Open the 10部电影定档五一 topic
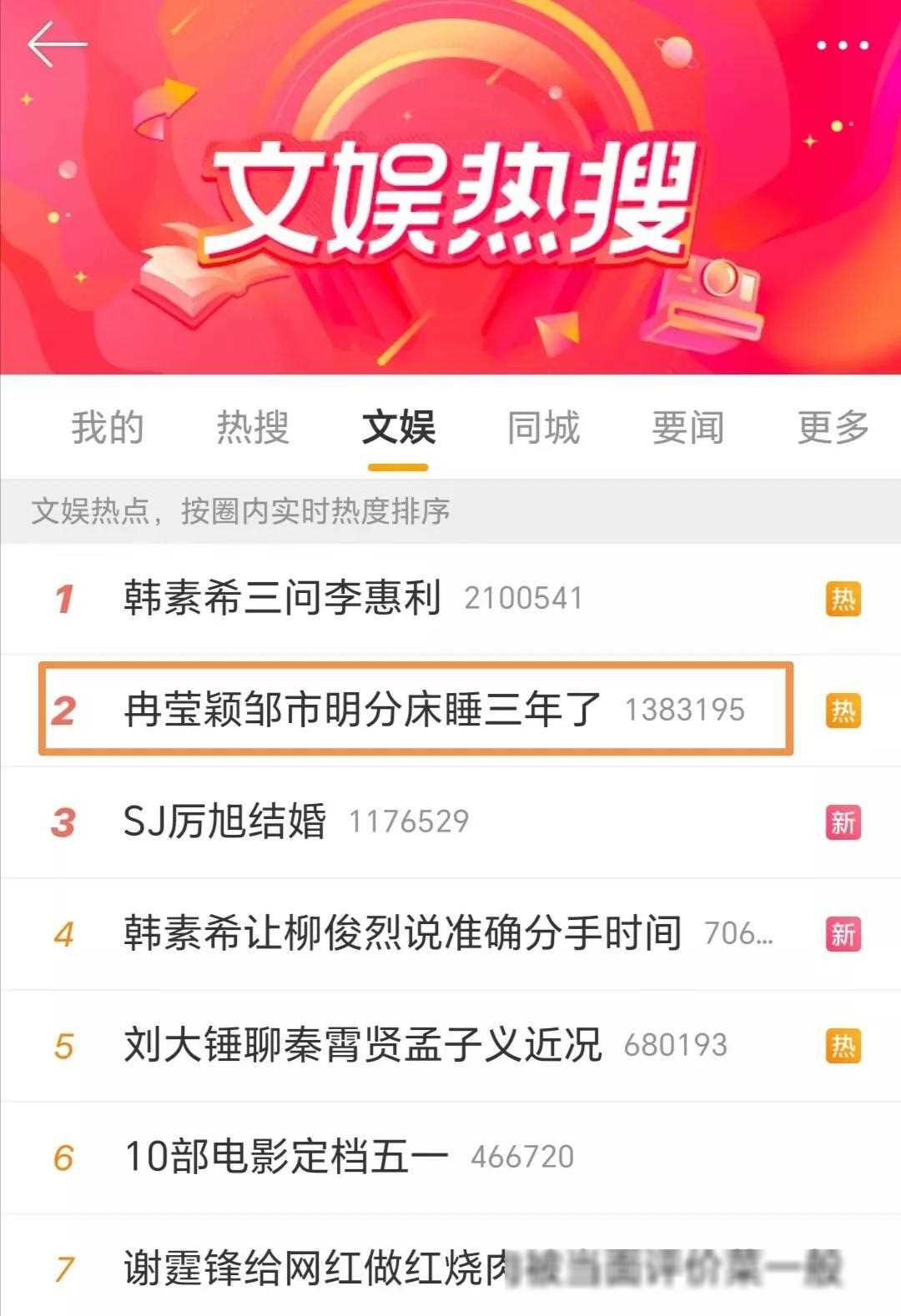 coord(286,1157)
